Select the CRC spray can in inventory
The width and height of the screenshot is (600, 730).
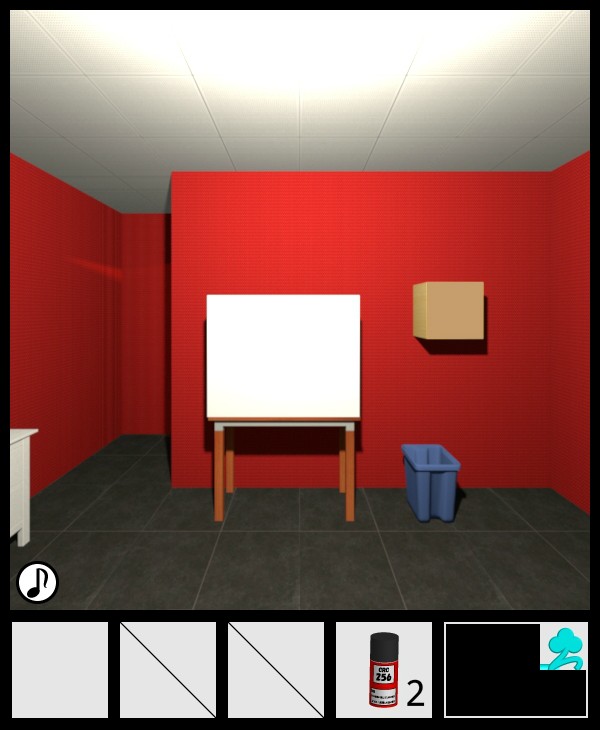[x=384, y=670]
